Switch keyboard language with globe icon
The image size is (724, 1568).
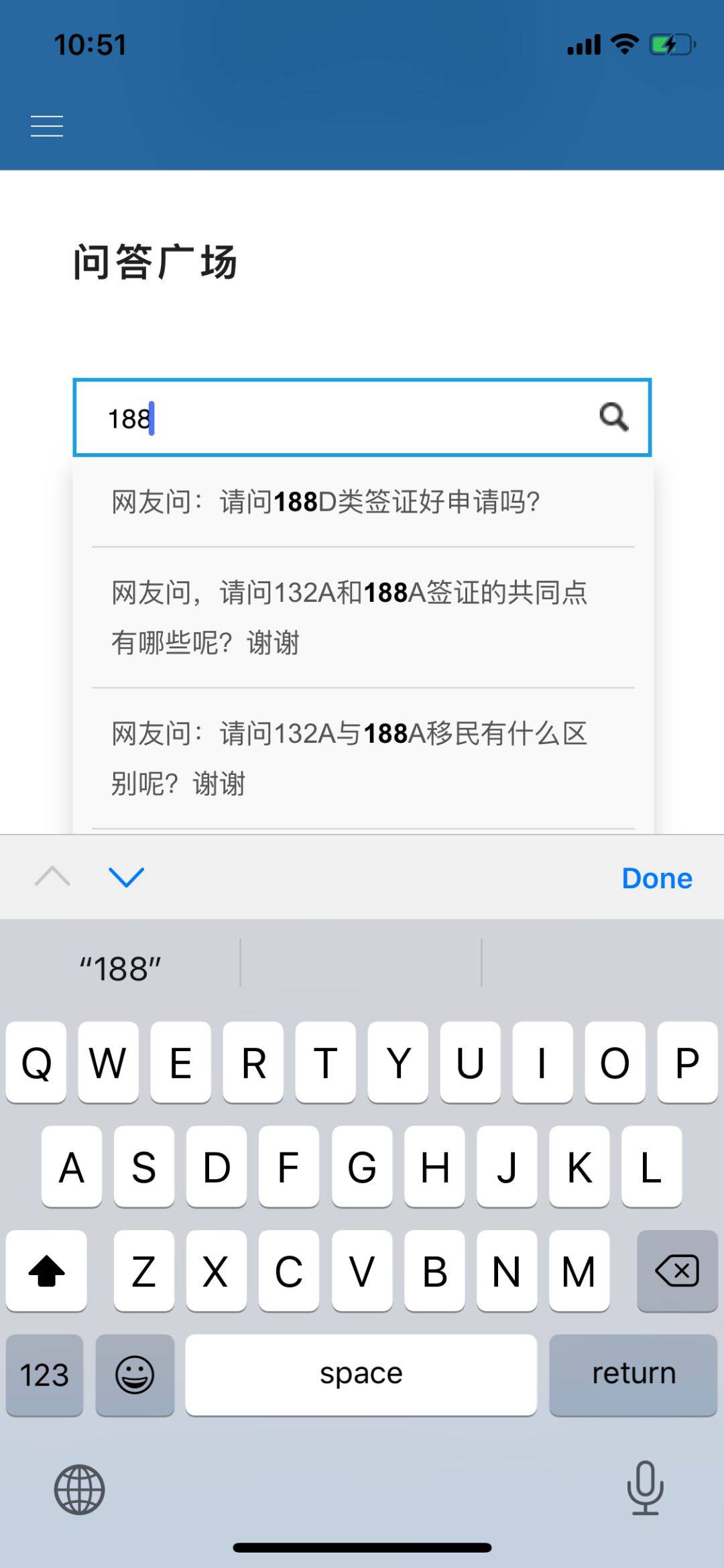79,1490
